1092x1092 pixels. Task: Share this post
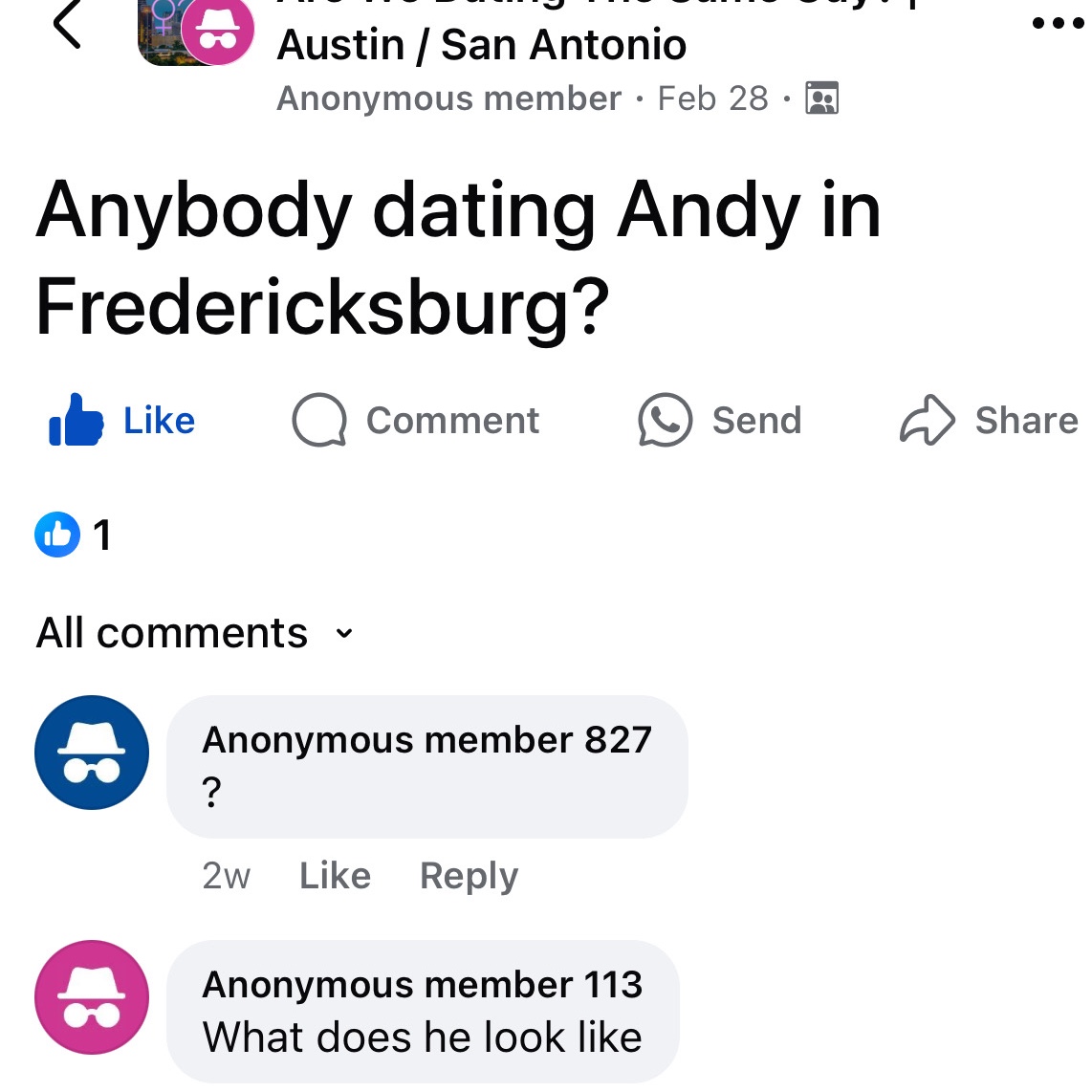[989, 421]
